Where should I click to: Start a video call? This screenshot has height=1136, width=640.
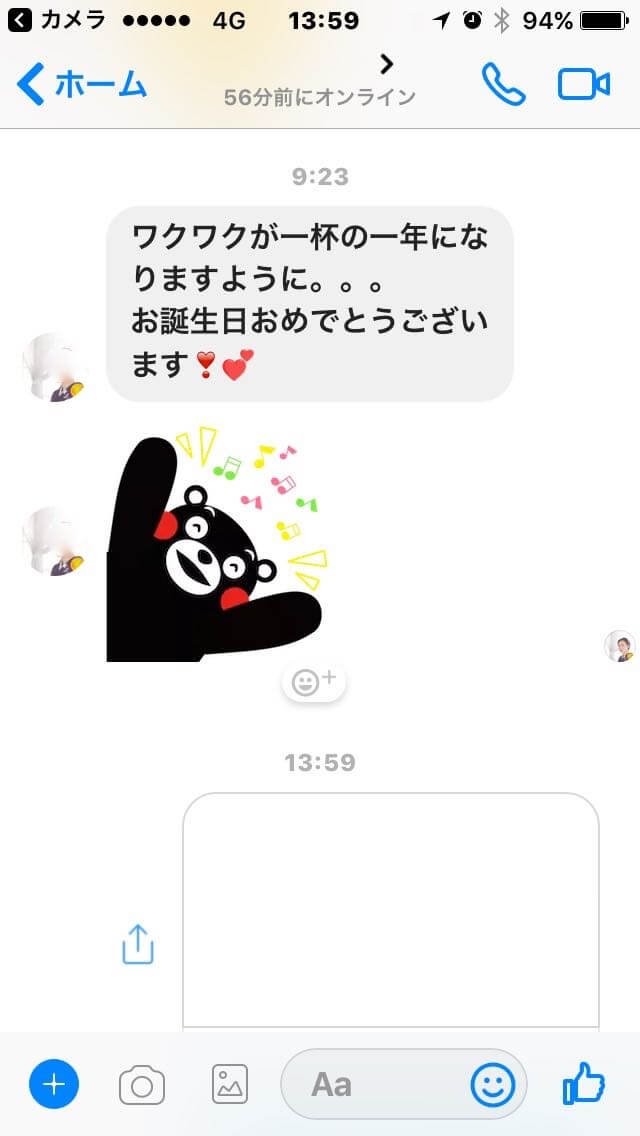584,85
